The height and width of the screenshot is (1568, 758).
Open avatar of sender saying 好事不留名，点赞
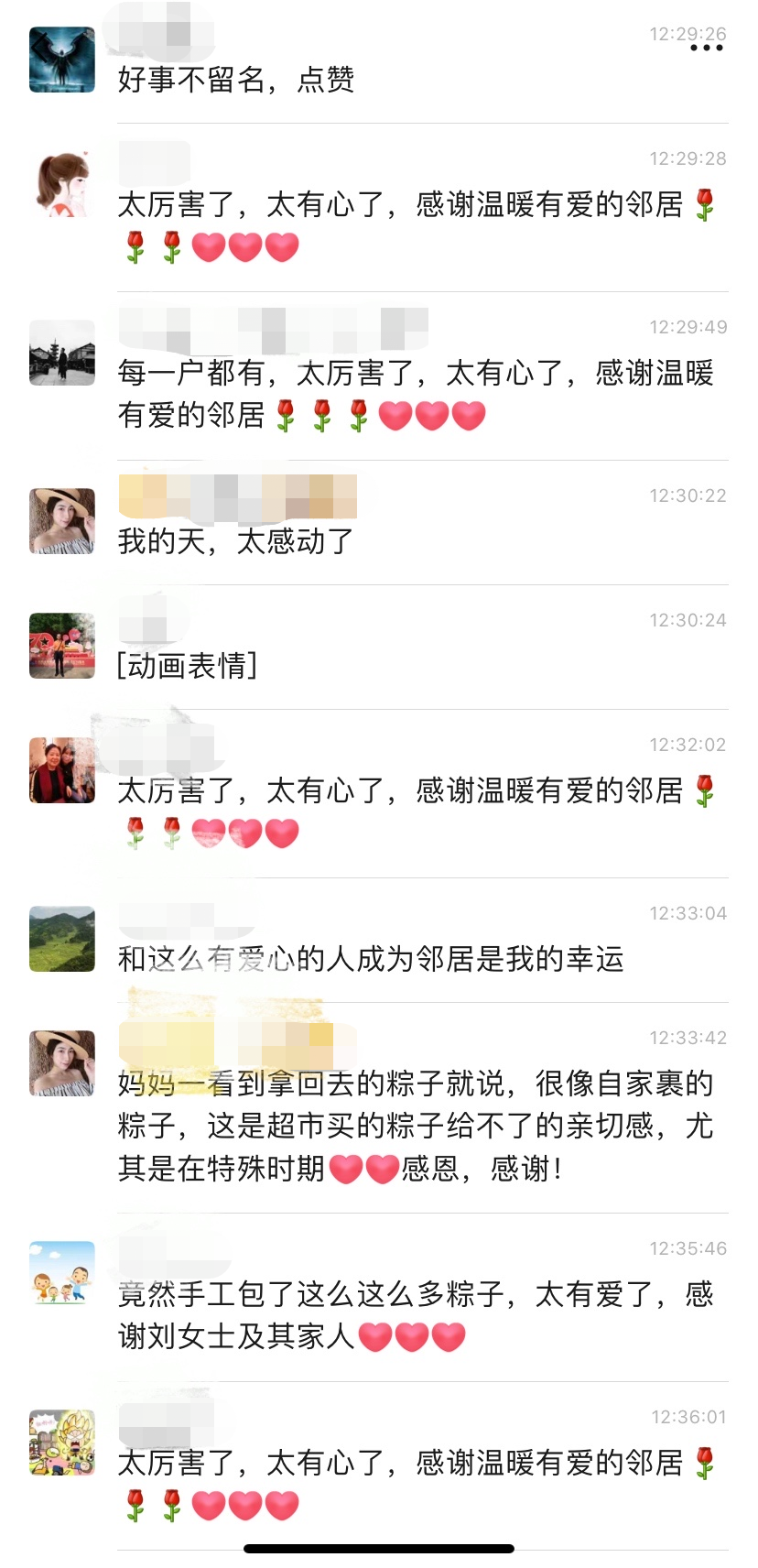click(62, 60)
